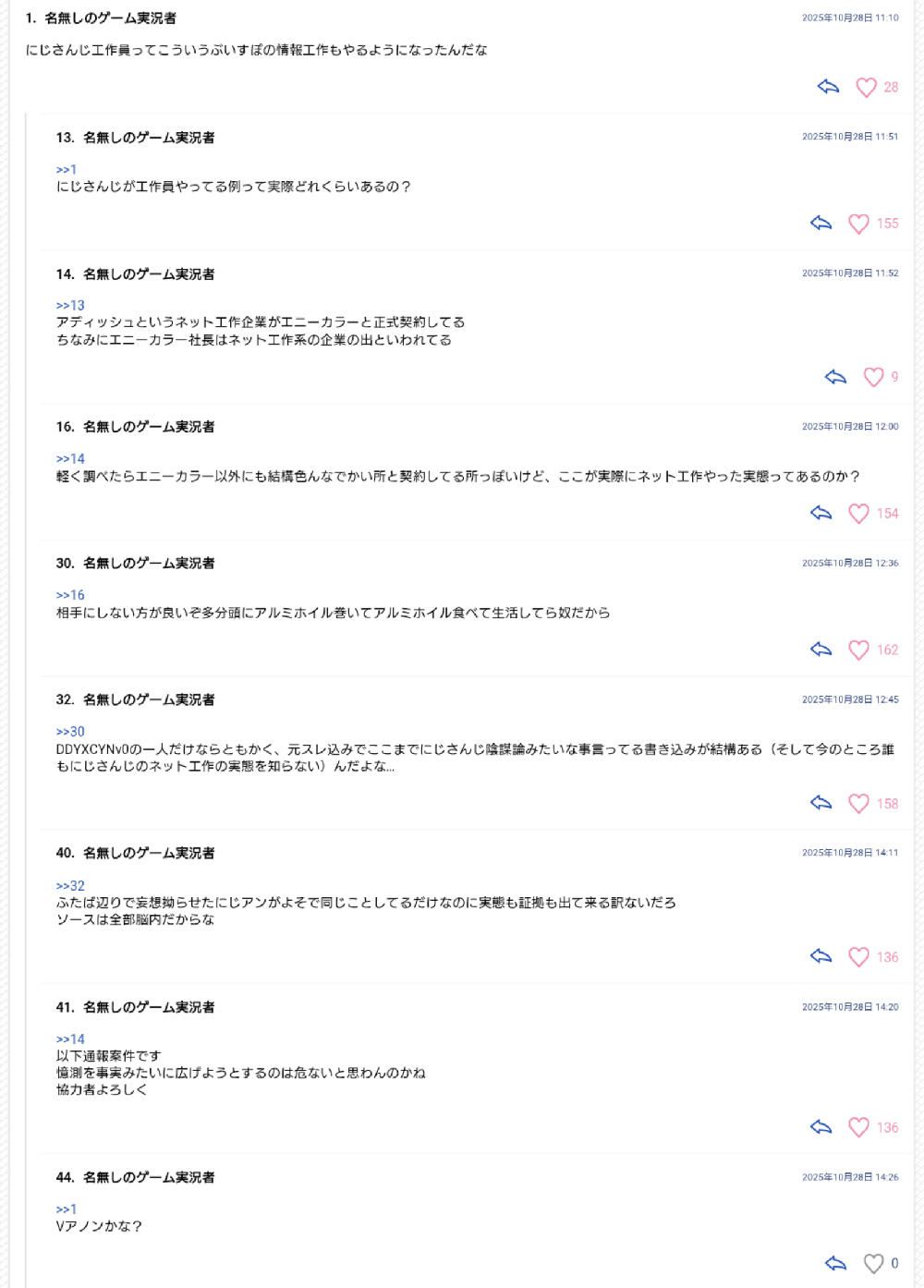Screen dimensions: 924x1288
Task: Open the >>30 anchor in comment 32
Action: pyautogui.click(x=70, y=732)
